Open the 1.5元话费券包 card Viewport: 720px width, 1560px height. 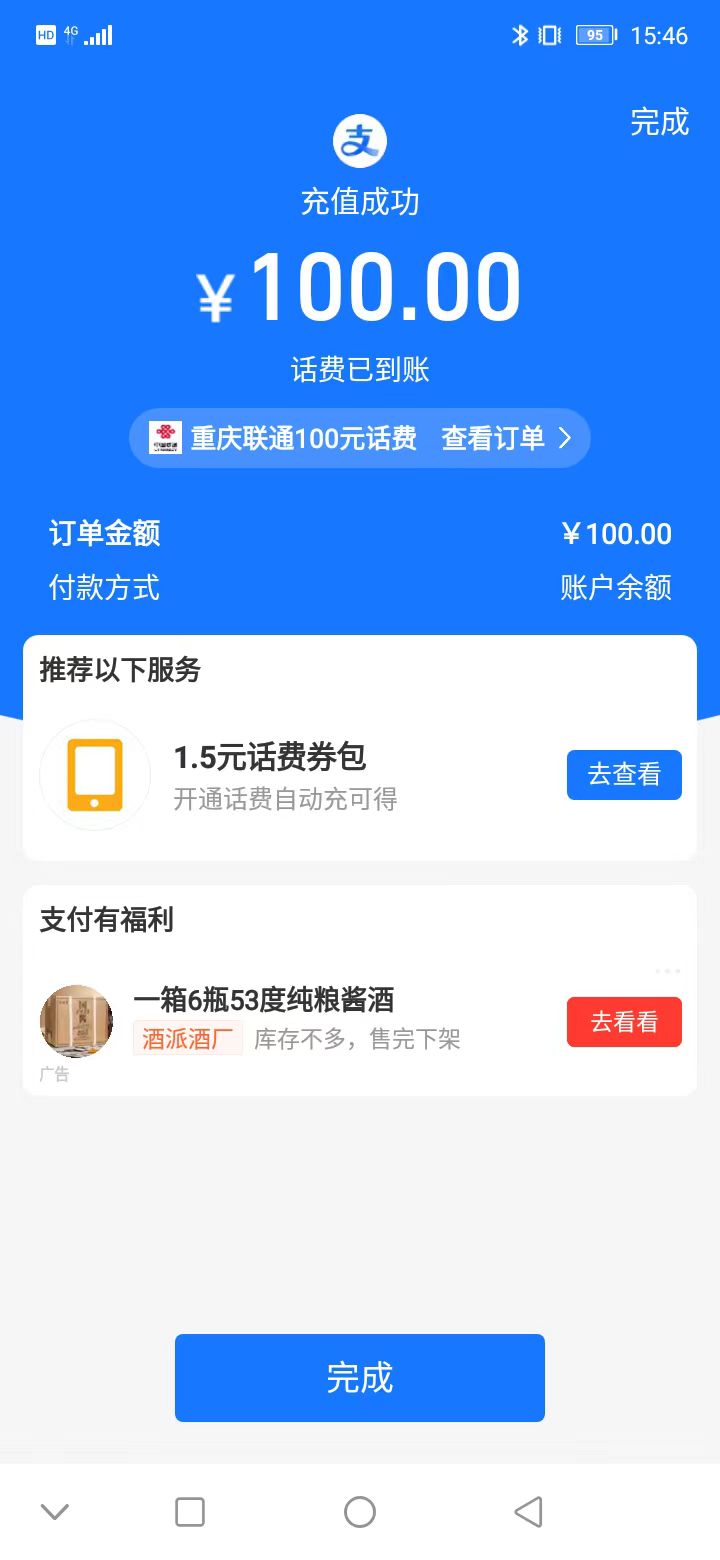point(300,775)
